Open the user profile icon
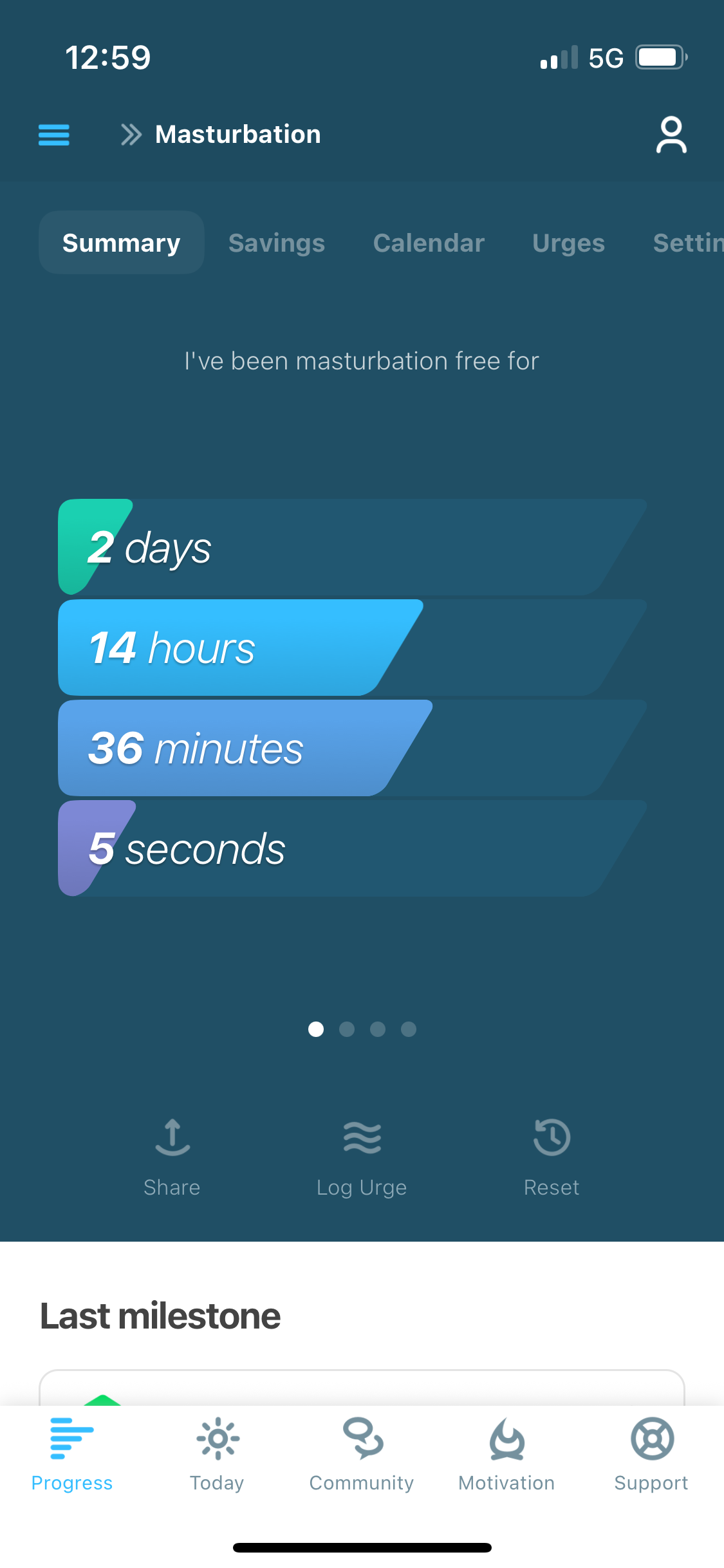 [671, 135]
